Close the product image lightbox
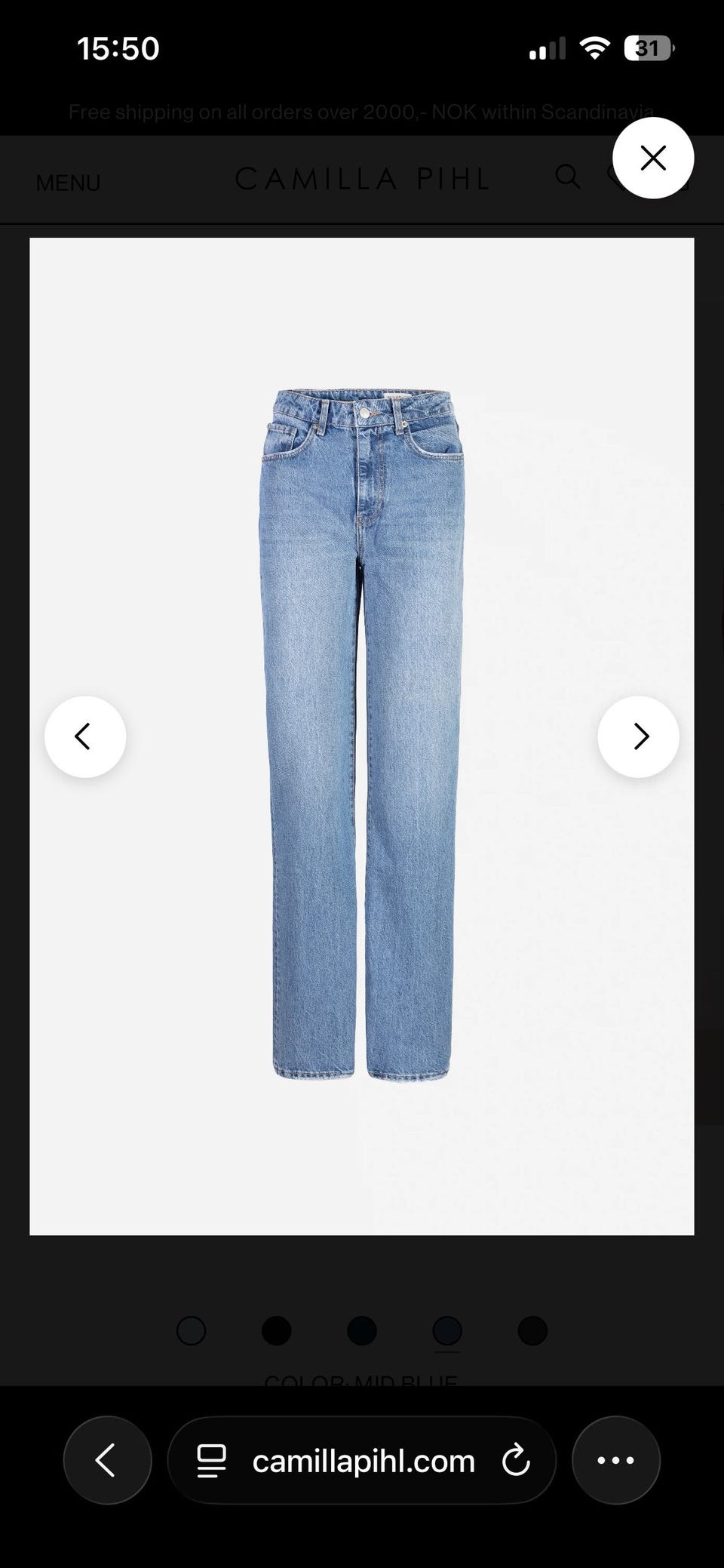 652,158
